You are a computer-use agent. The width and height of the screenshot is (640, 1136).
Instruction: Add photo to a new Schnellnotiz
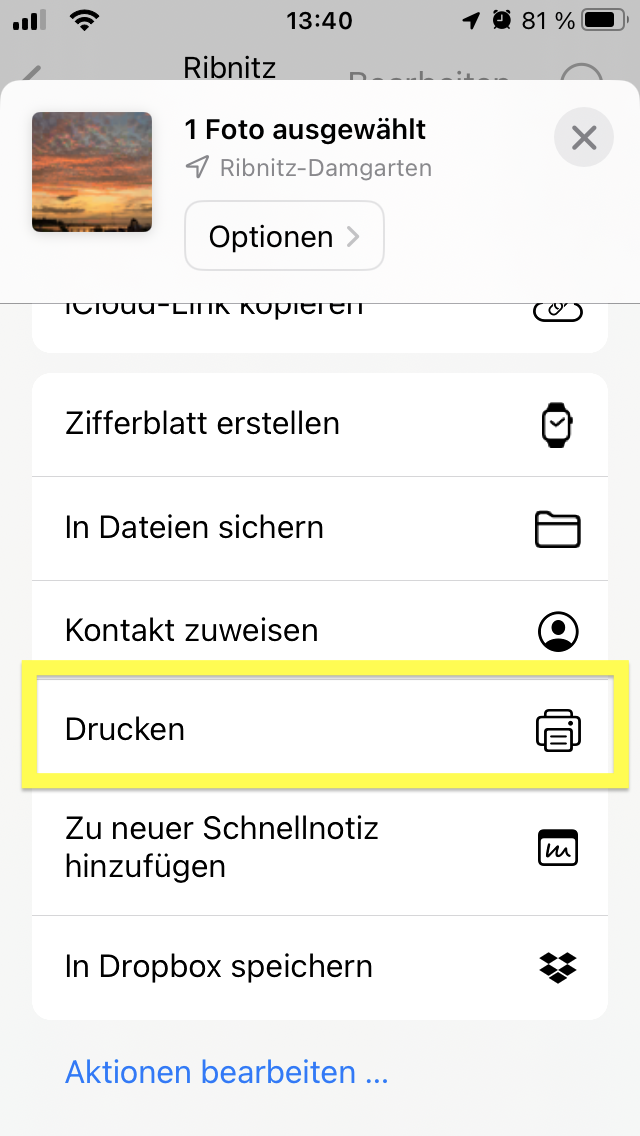pos(320,848)
